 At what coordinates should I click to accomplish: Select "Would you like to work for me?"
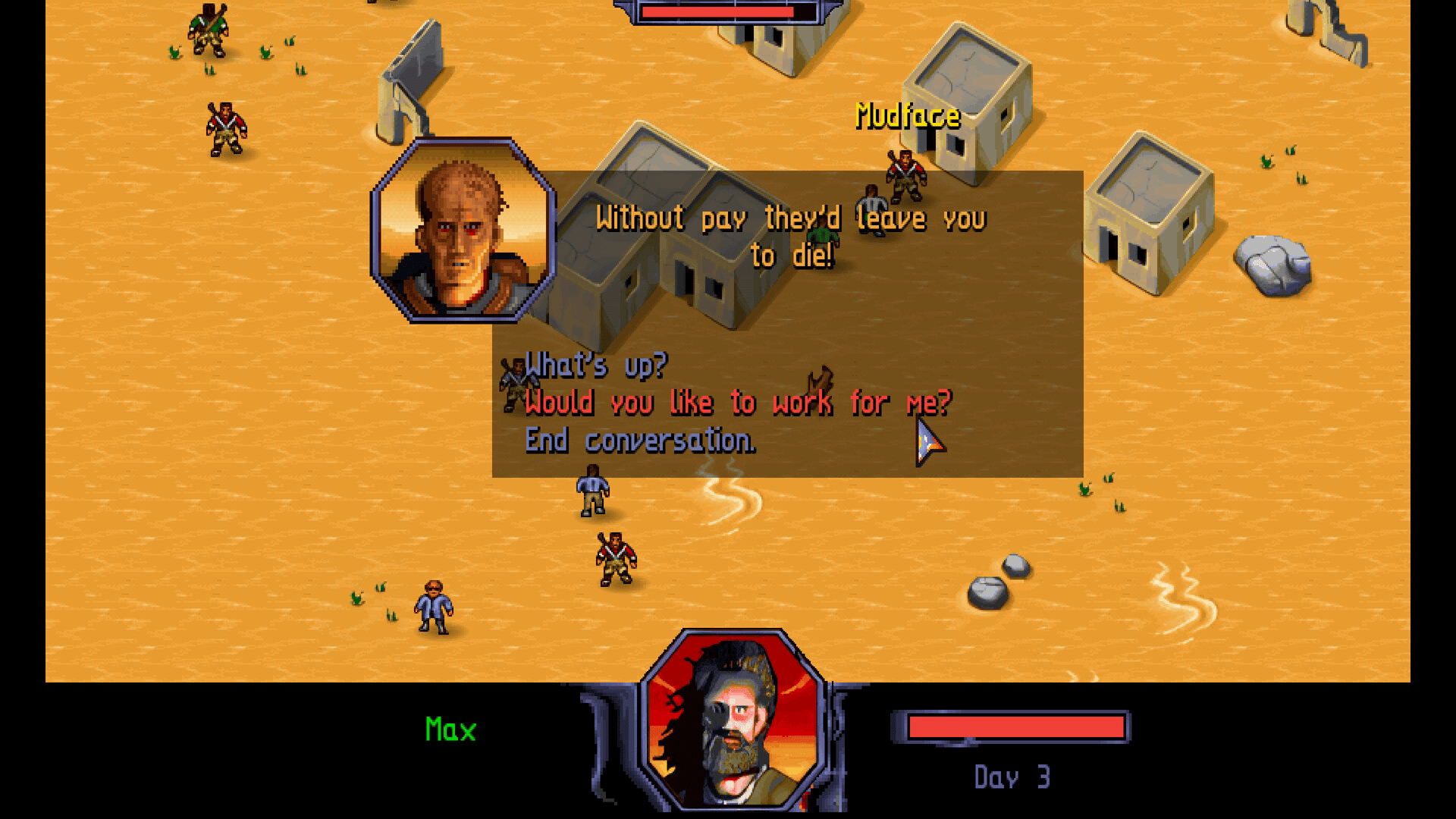737,403
